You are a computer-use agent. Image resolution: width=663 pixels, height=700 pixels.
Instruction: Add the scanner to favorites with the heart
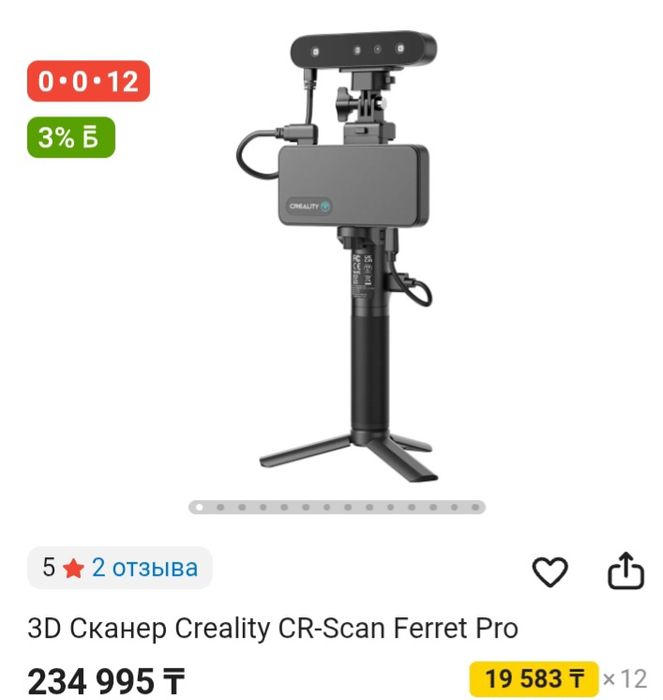click(x=549, y=571)
